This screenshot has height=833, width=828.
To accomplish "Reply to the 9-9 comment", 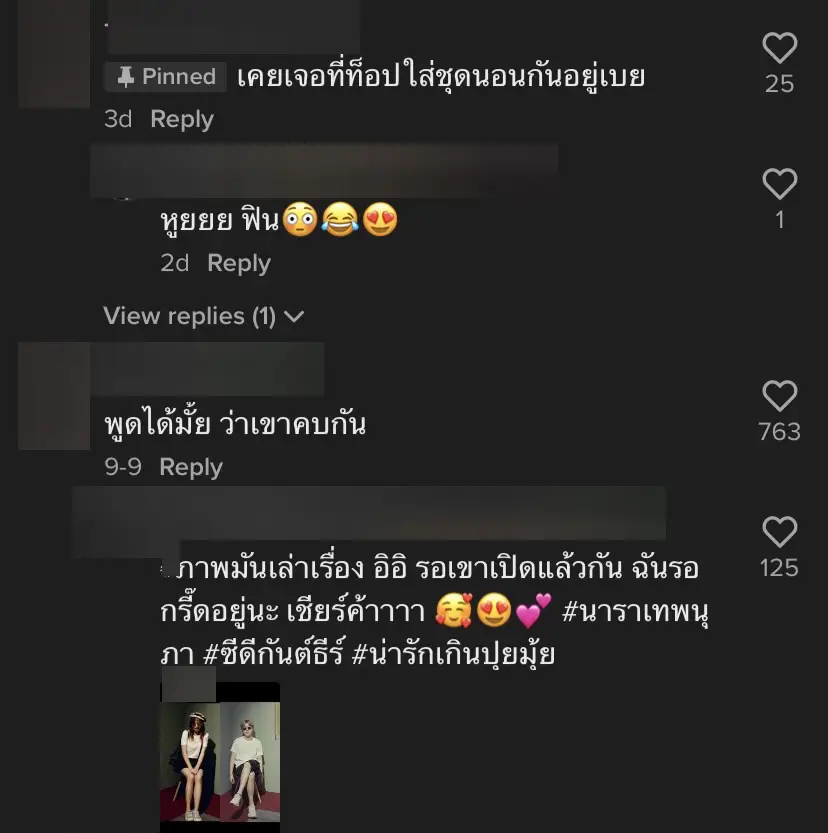I will [190, 467].
